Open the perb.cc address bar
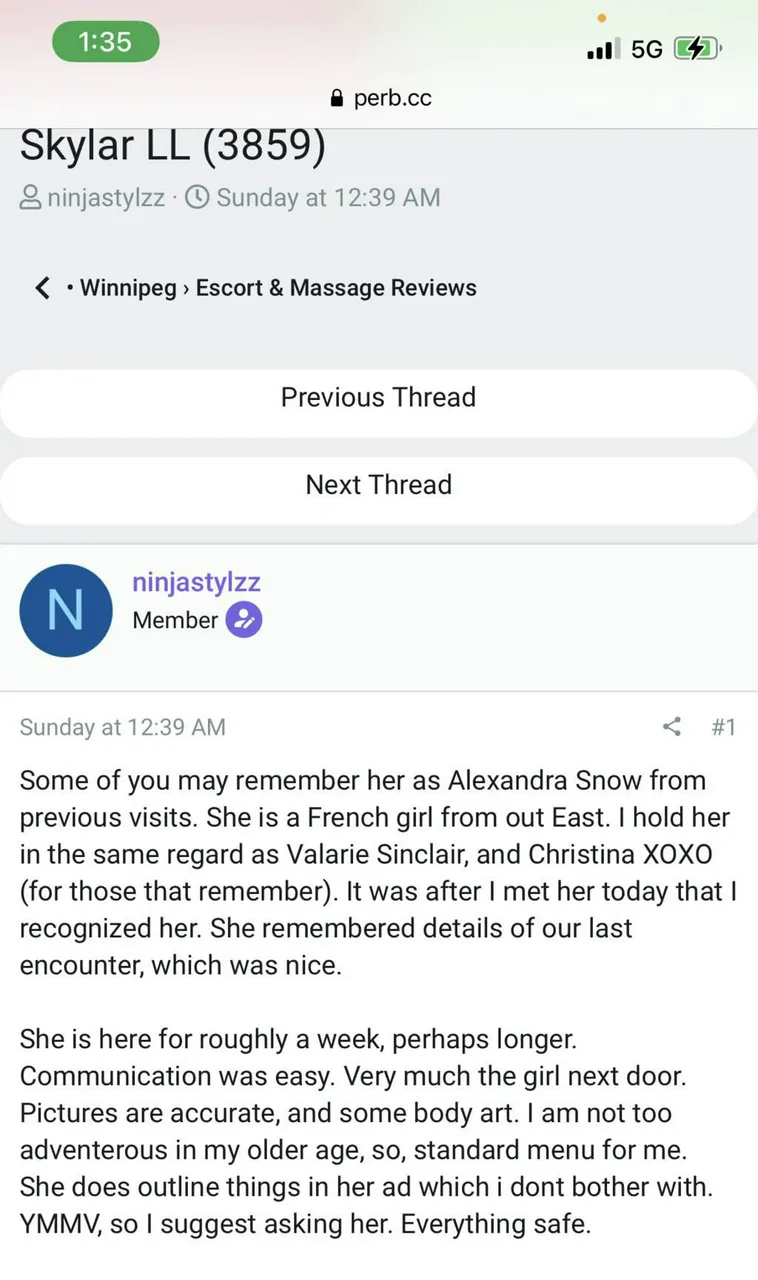Screen dimensions: 758x1280 tap(380, 98)
